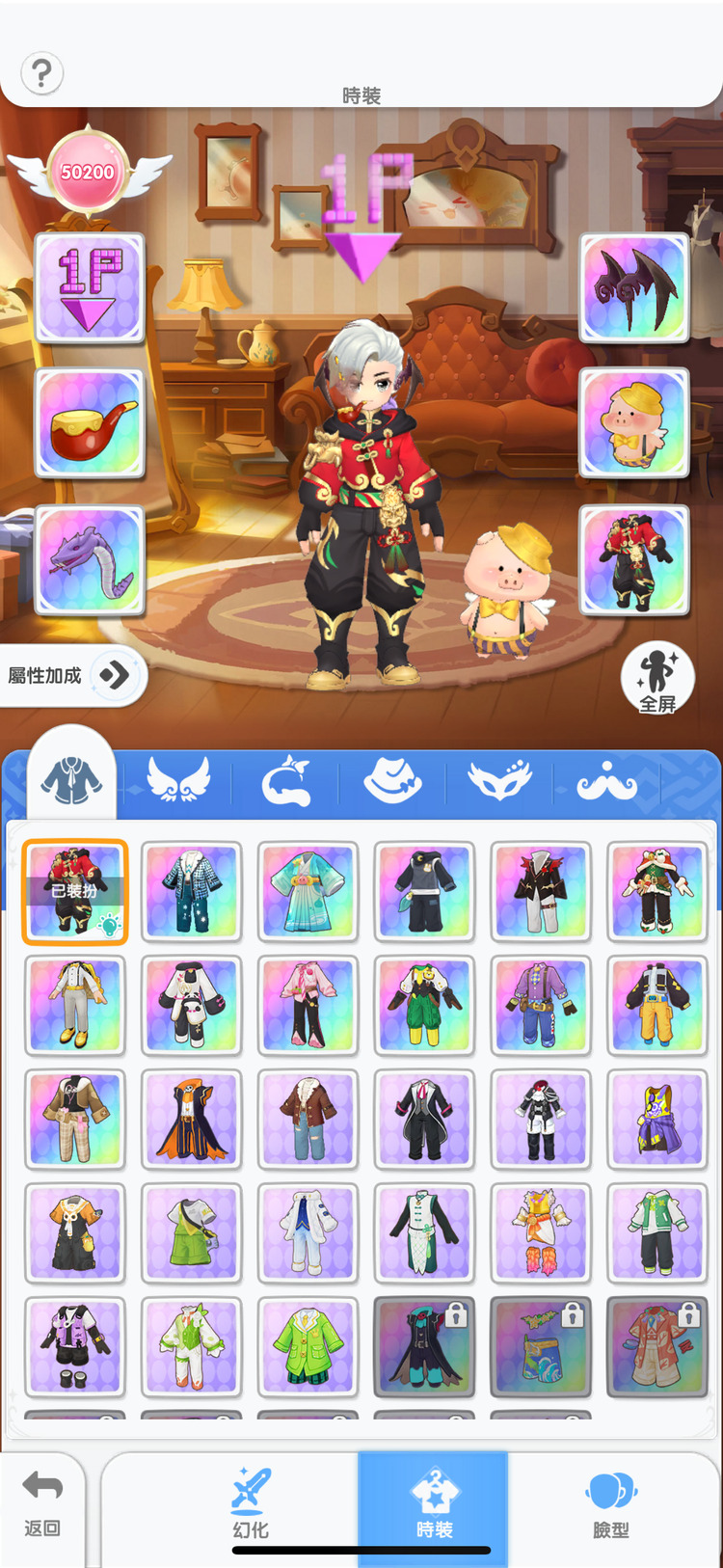Open the mask category tab

(499, 779)
